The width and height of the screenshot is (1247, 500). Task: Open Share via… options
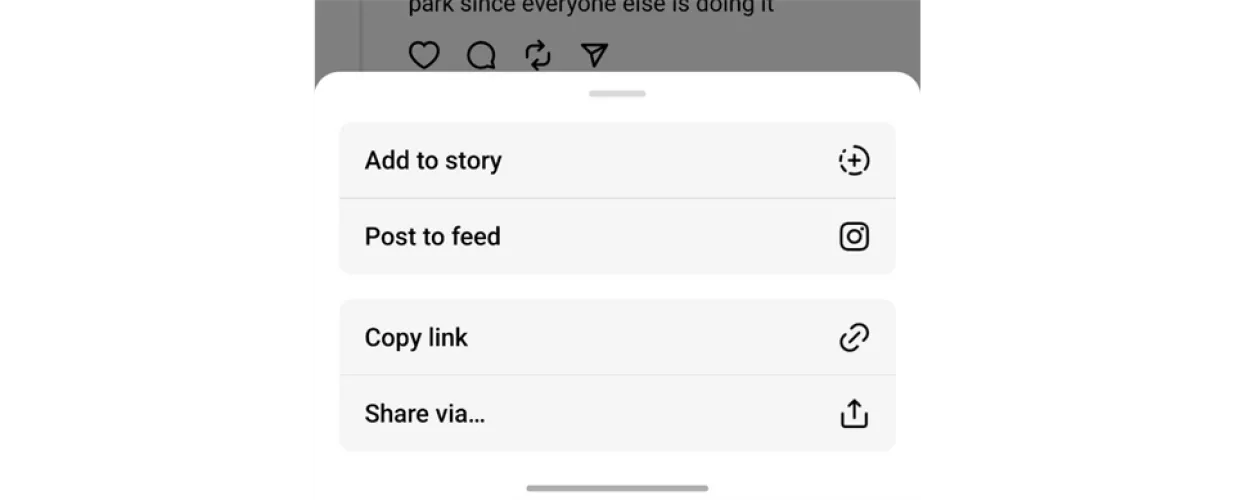pos(616,414)
